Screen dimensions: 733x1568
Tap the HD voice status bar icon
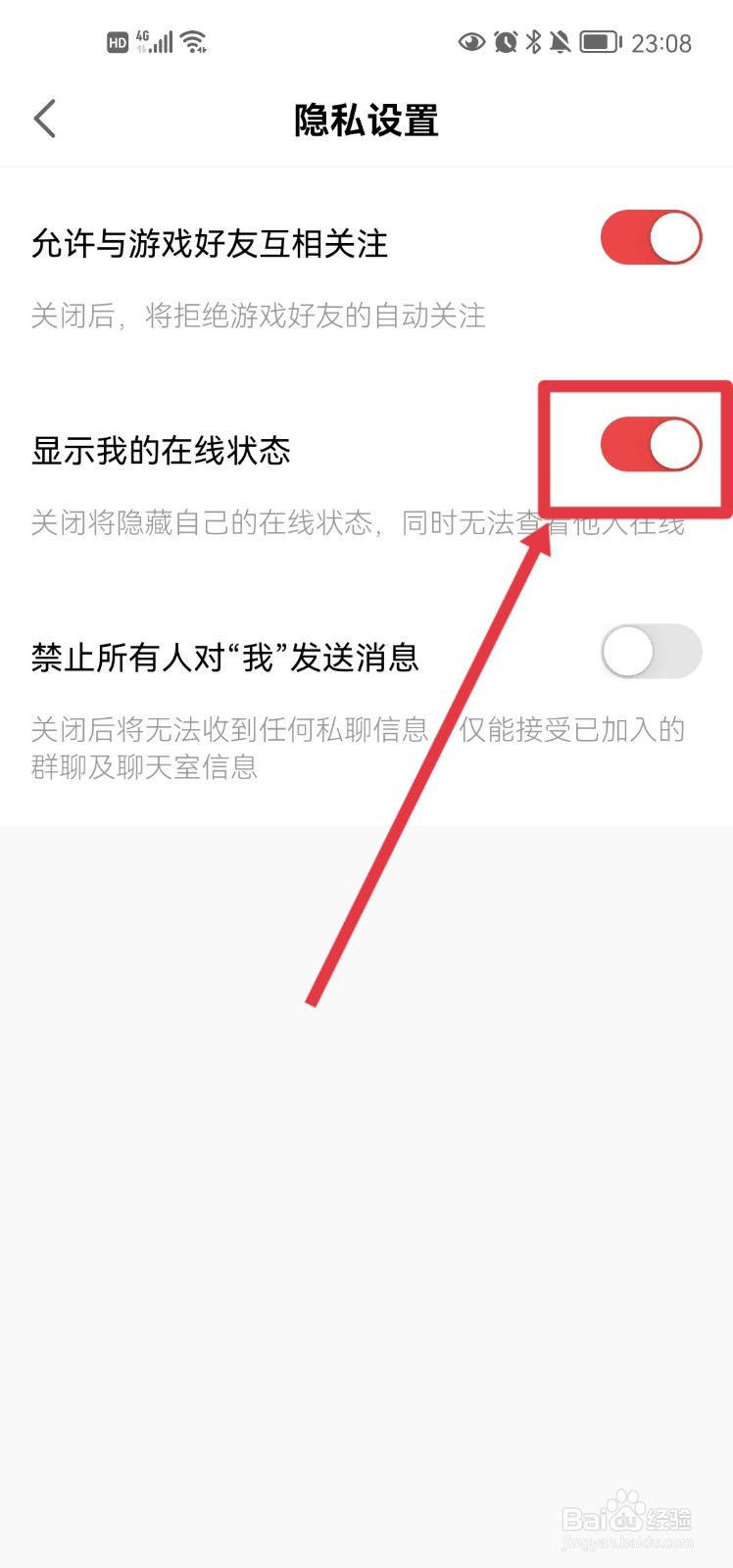tap(117, 41)
